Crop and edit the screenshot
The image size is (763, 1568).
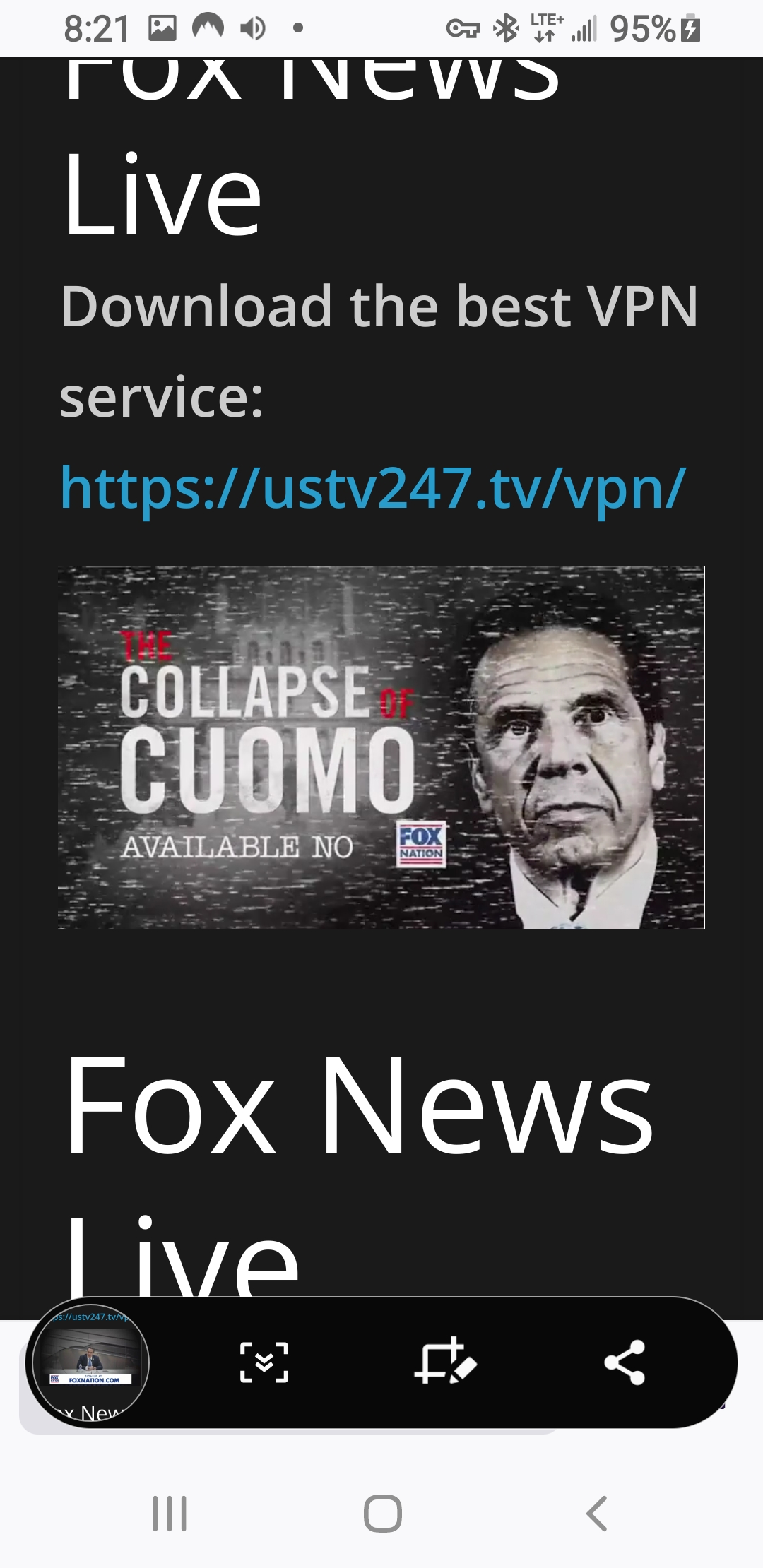coord(445,1362)
